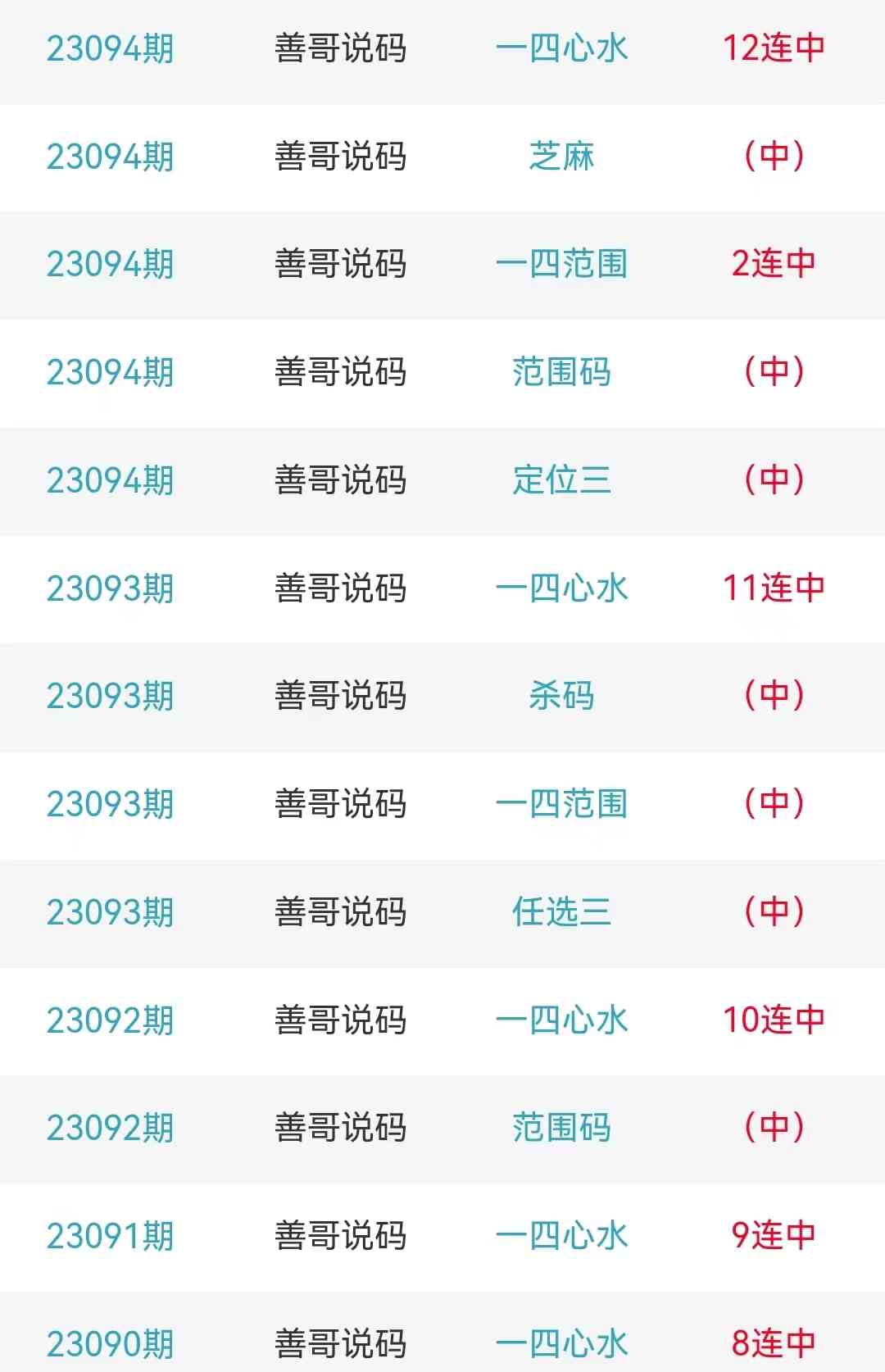Select the 23094期 范围码 row
The image size is (885, 1372).
[561, 372]
